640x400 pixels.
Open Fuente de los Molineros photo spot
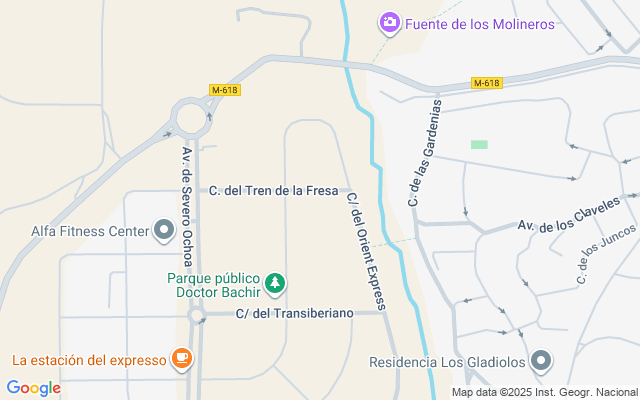(391, 22)
